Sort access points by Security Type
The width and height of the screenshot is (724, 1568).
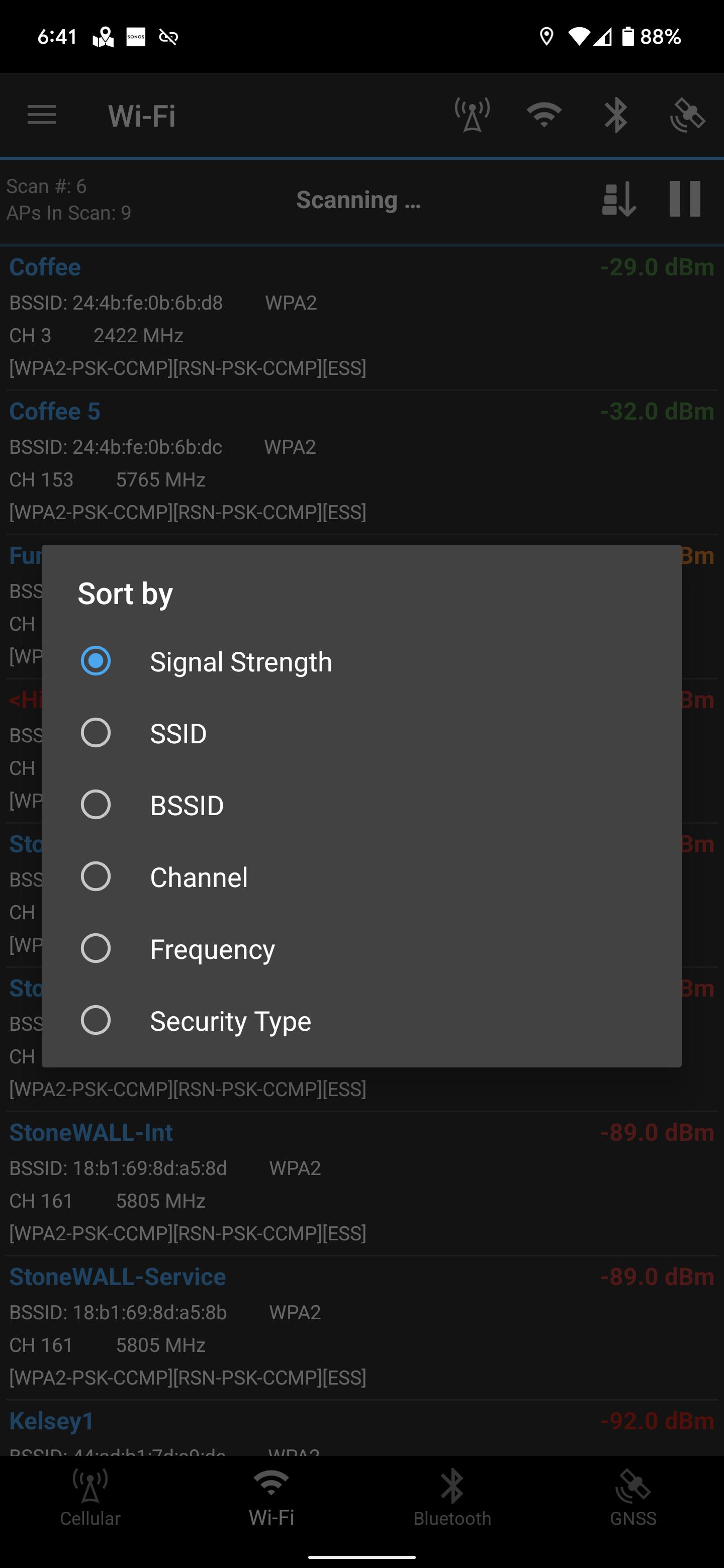pyautogui.click(x=361, y=1021)
